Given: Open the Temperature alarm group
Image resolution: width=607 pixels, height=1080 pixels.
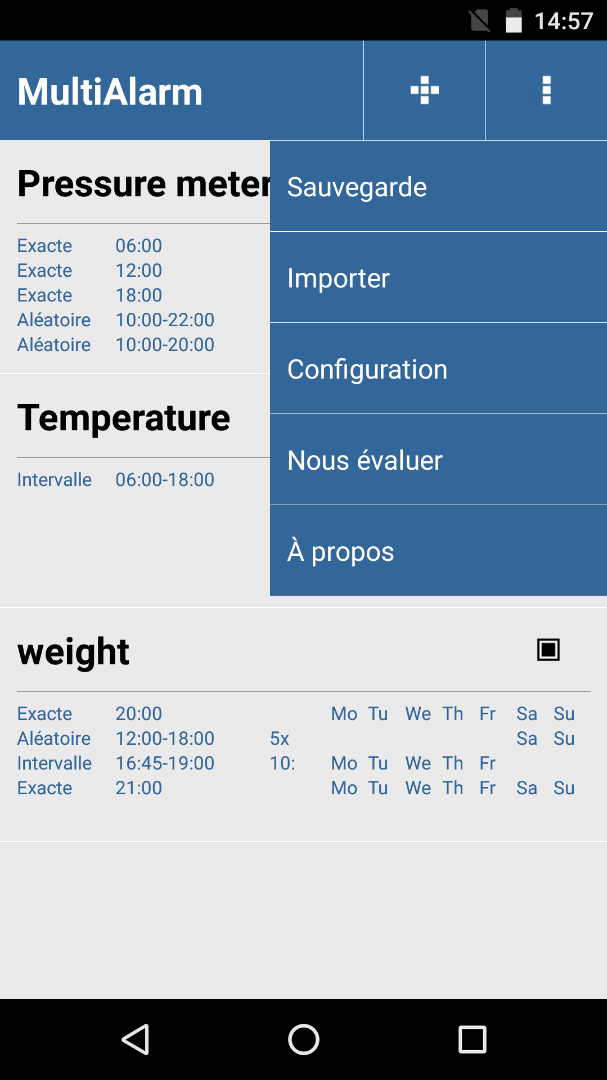Looking at the screenshot, I should [135, 490].
